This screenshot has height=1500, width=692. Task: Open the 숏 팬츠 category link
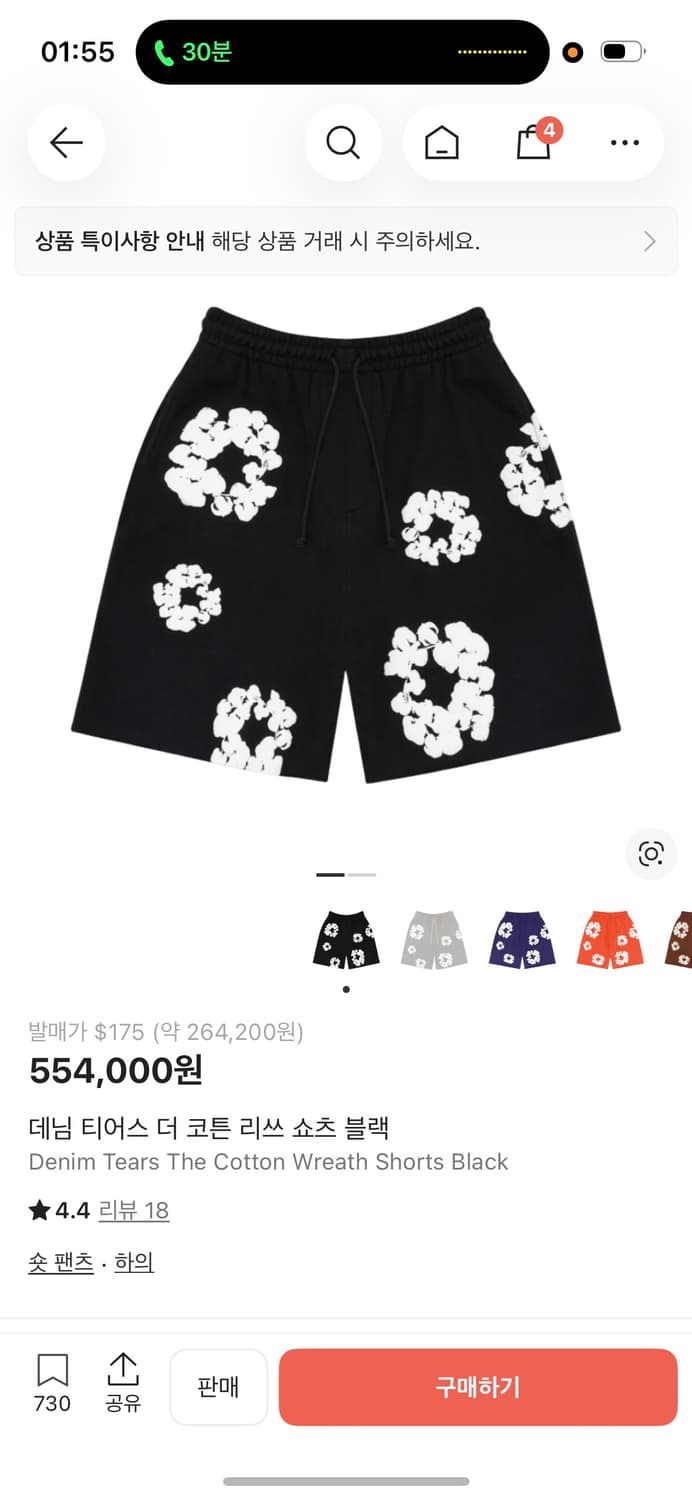(x=61, y=1263)
